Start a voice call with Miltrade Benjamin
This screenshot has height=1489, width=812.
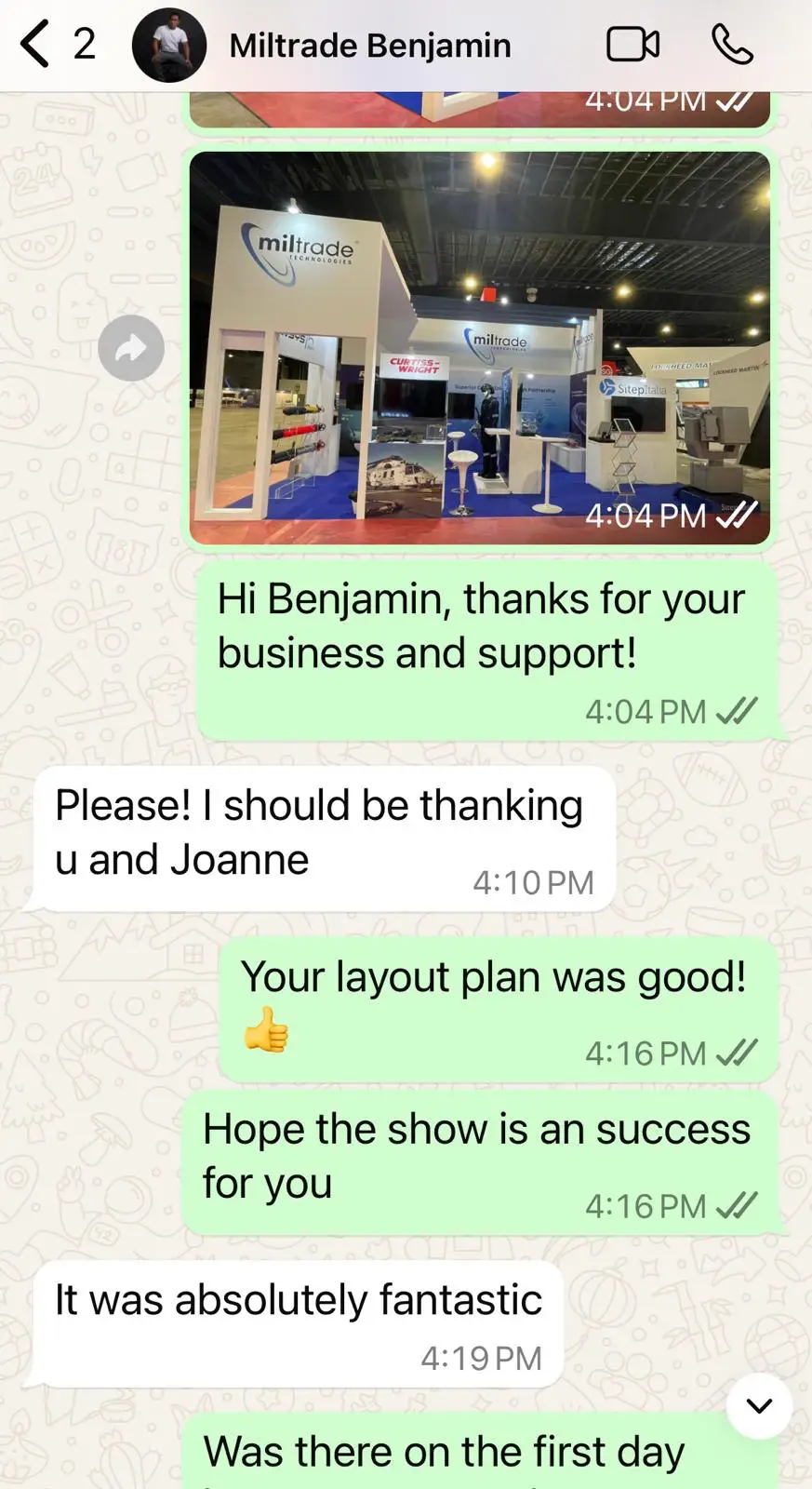coord(732,44)
